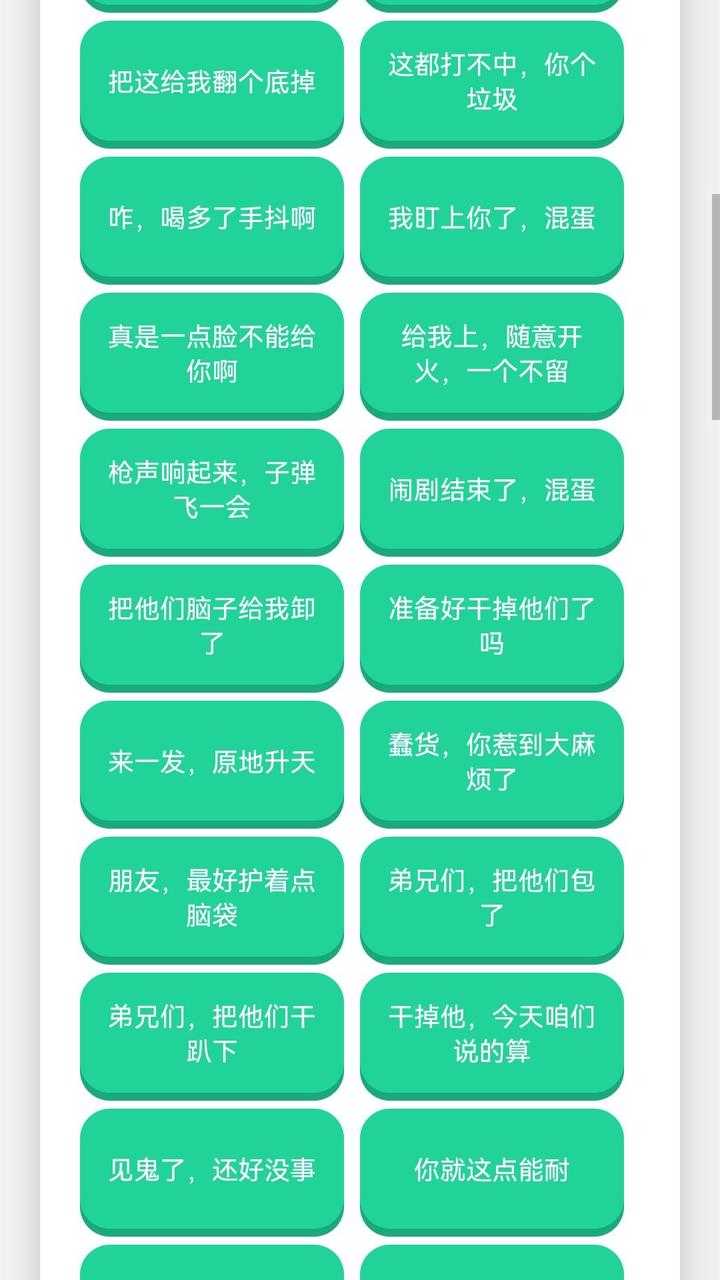Image resolution: width=720 pixels, height=1280 pixels.
Task: Select 干掉他，今天咱们说的算
Action: point(492,1034)
